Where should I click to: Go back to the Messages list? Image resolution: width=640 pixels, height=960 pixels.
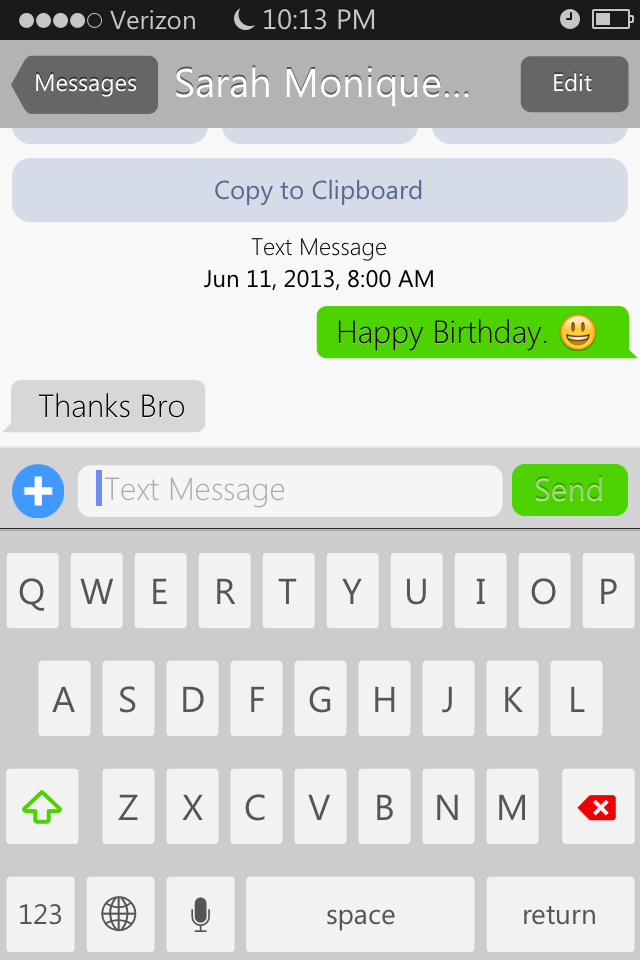point(86,84)
